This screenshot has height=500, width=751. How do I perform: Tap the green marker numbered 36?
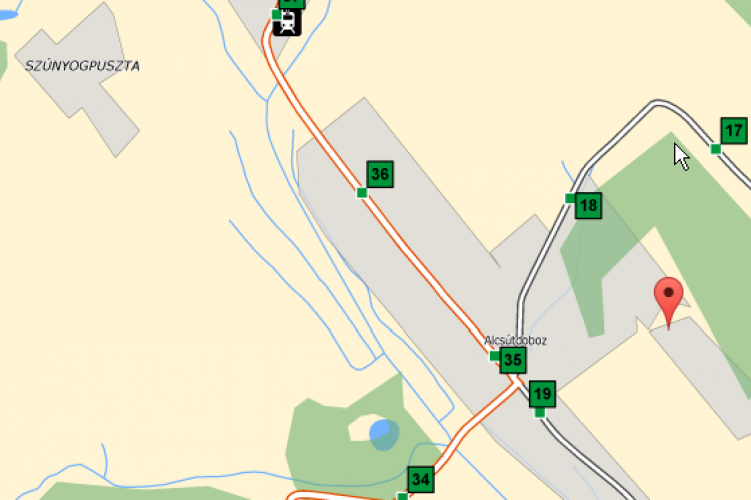pos(379,175)
